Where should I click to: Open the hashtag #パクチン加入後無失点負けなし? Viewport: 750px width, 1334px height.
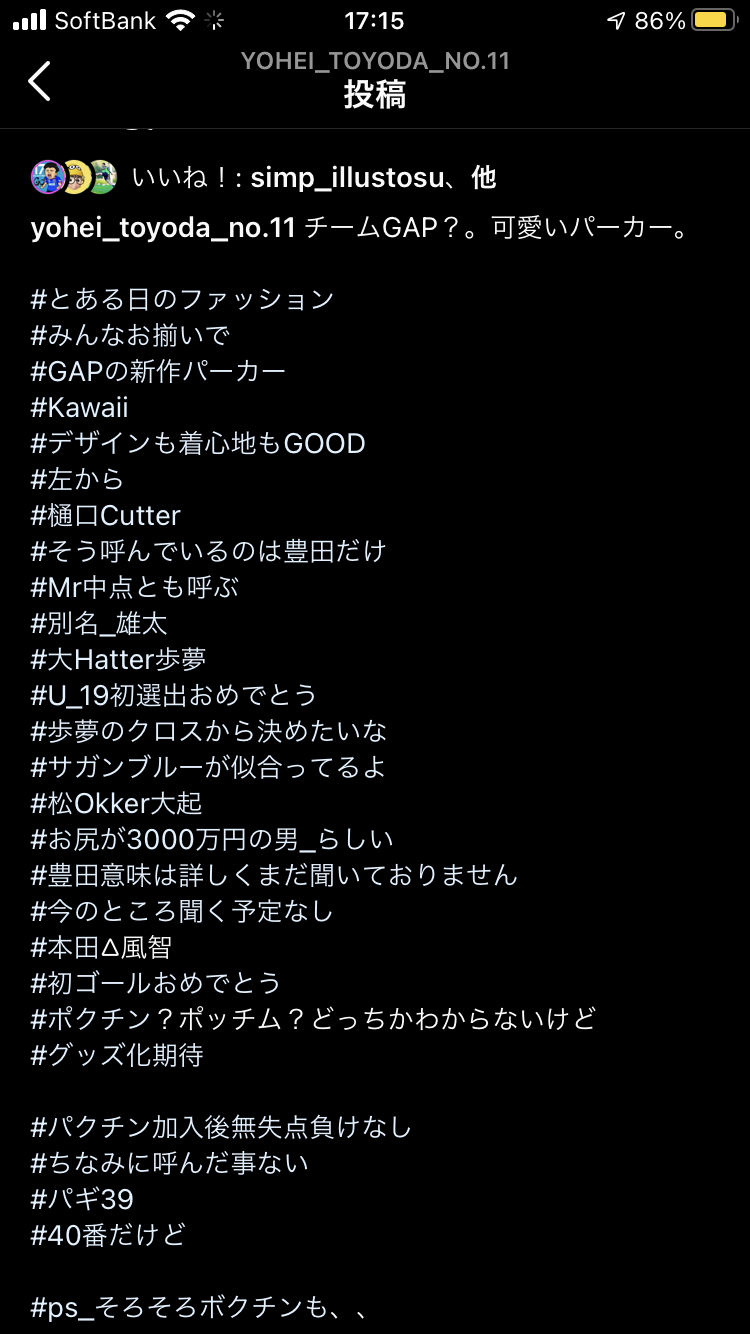(221, 1127)
